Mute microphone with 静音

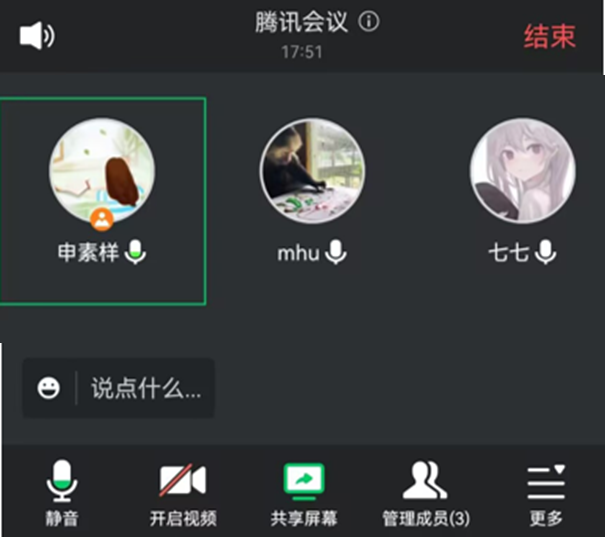click(x=62, y=494)
